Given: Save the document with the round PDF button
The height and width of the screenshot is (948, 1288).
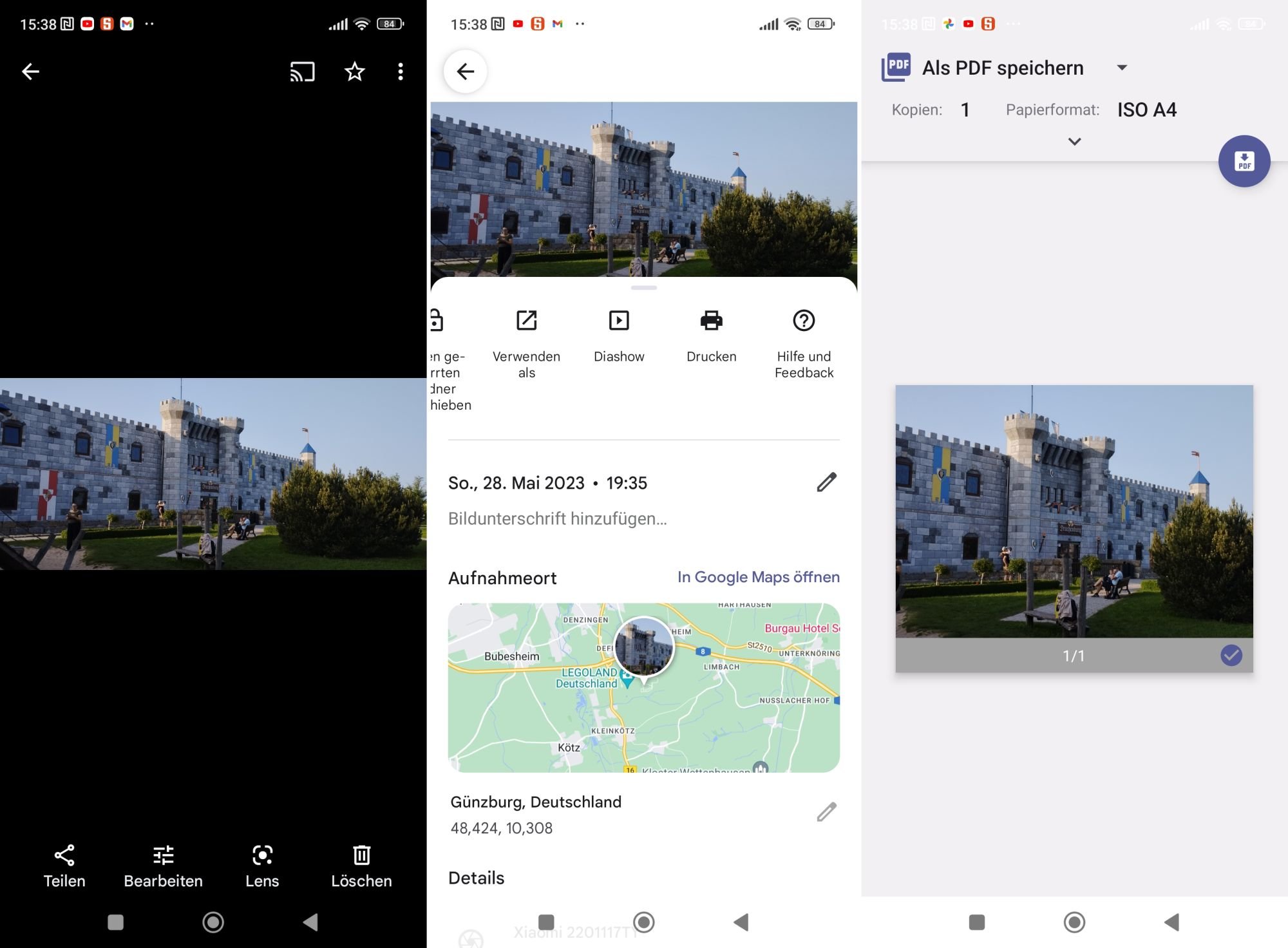Looking at the screenshot, I should 1244,161.
